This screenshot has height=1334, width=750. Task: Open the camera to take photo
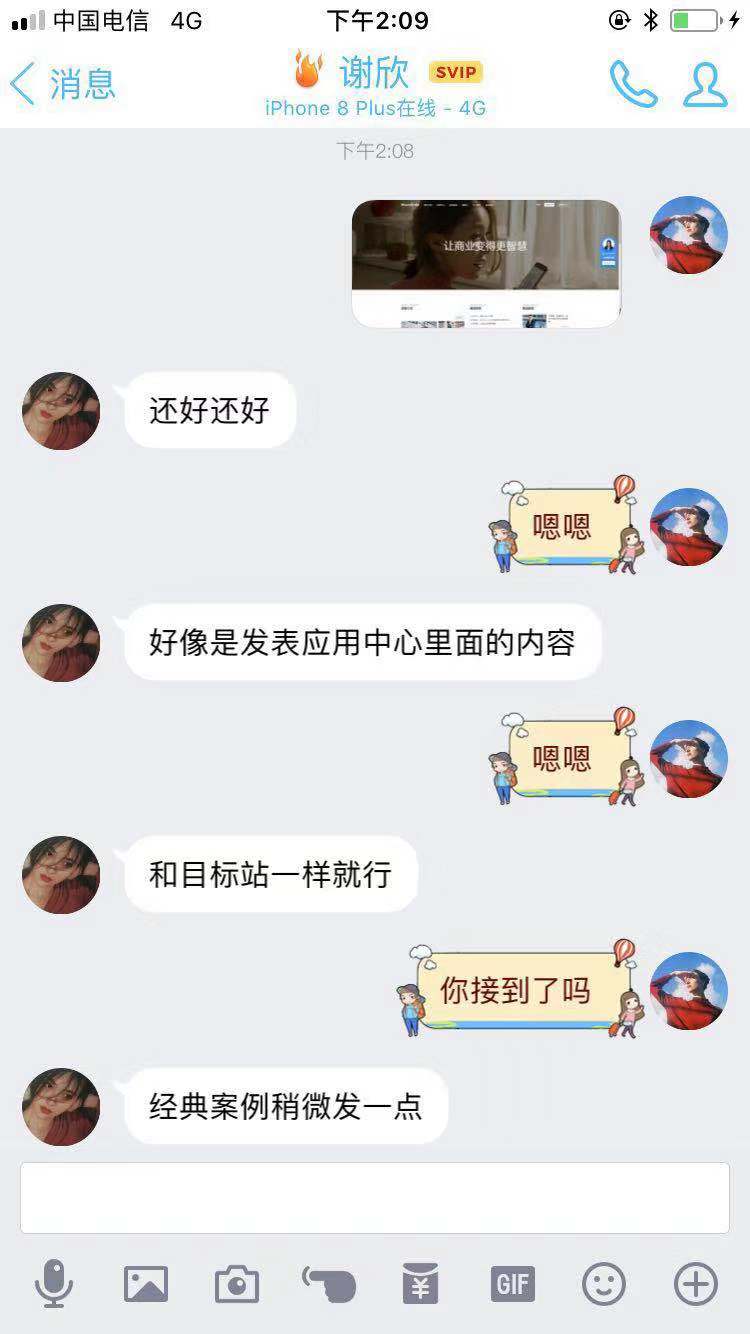pos(237,1283)
